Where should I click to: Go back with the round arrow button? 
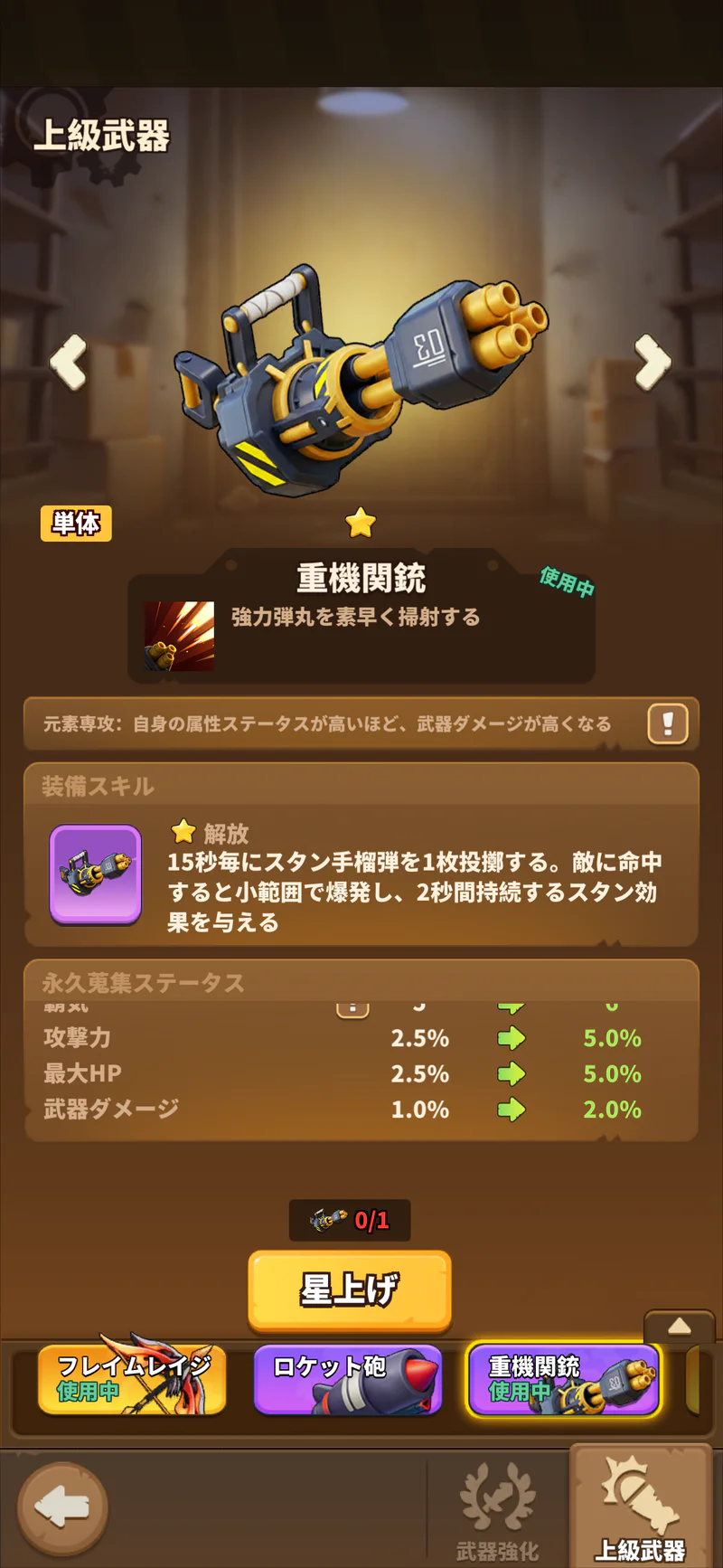(x=62, y=1507)
